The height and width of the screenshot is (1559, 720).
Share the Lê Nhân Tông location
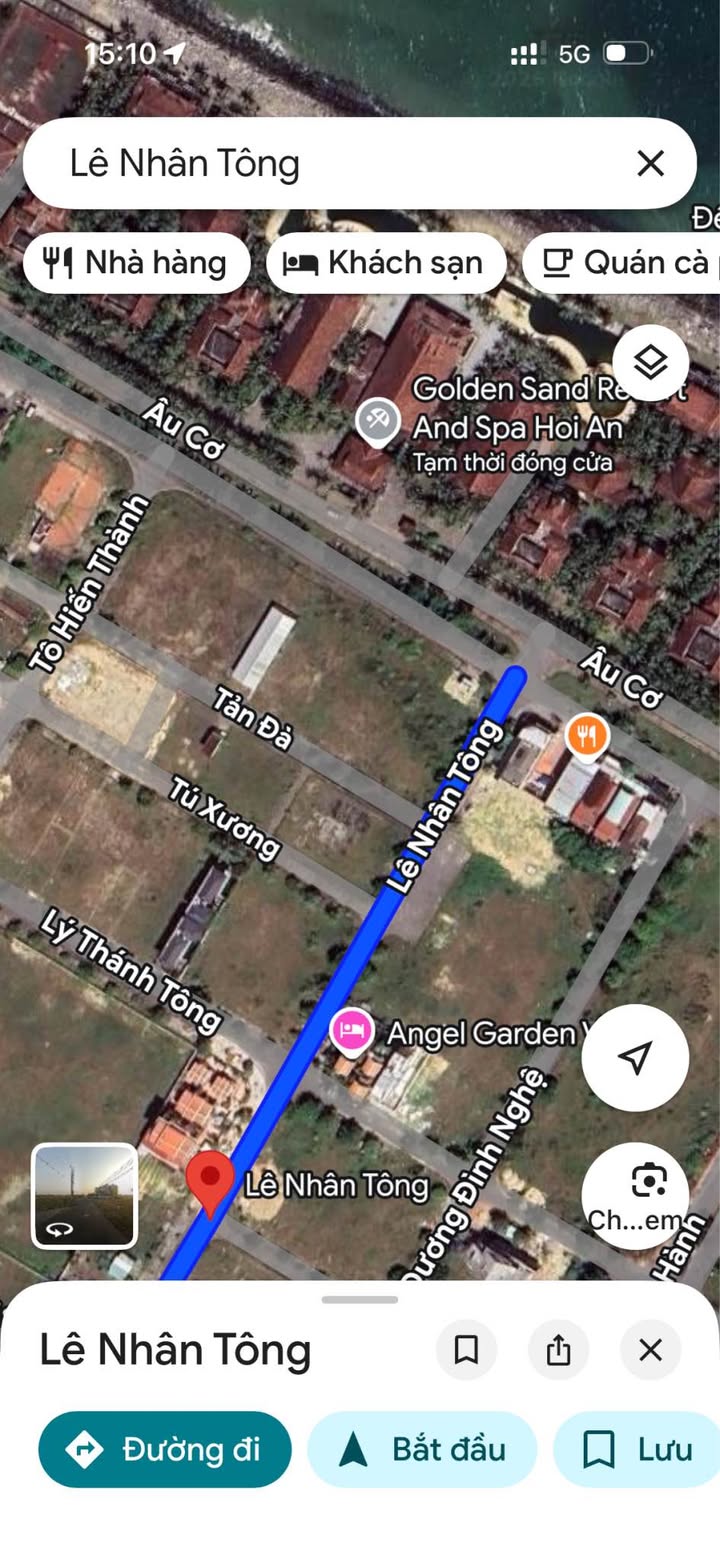click(558, 1350)
